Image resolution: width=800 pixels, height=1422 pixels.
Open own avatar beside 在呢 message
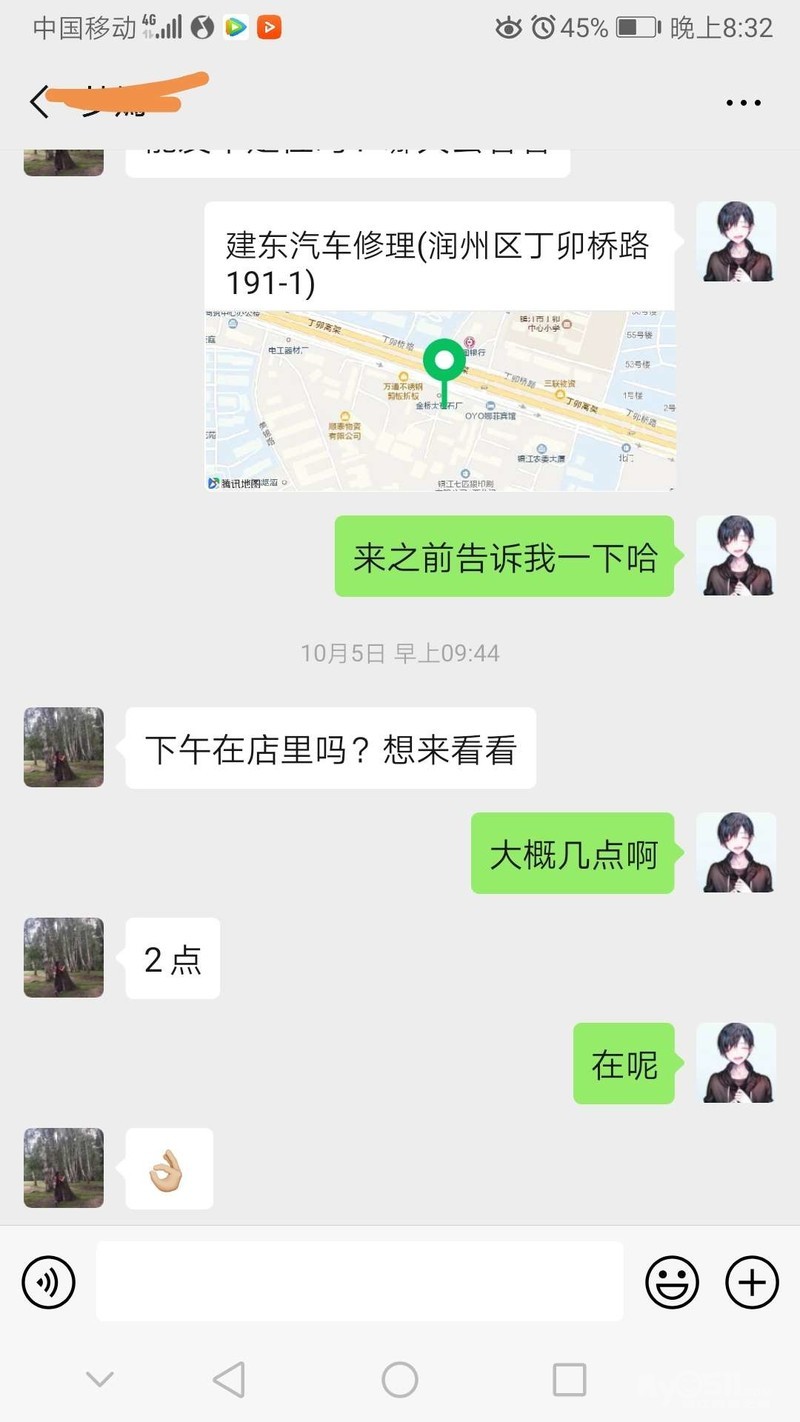click(x=736, y=1062)
